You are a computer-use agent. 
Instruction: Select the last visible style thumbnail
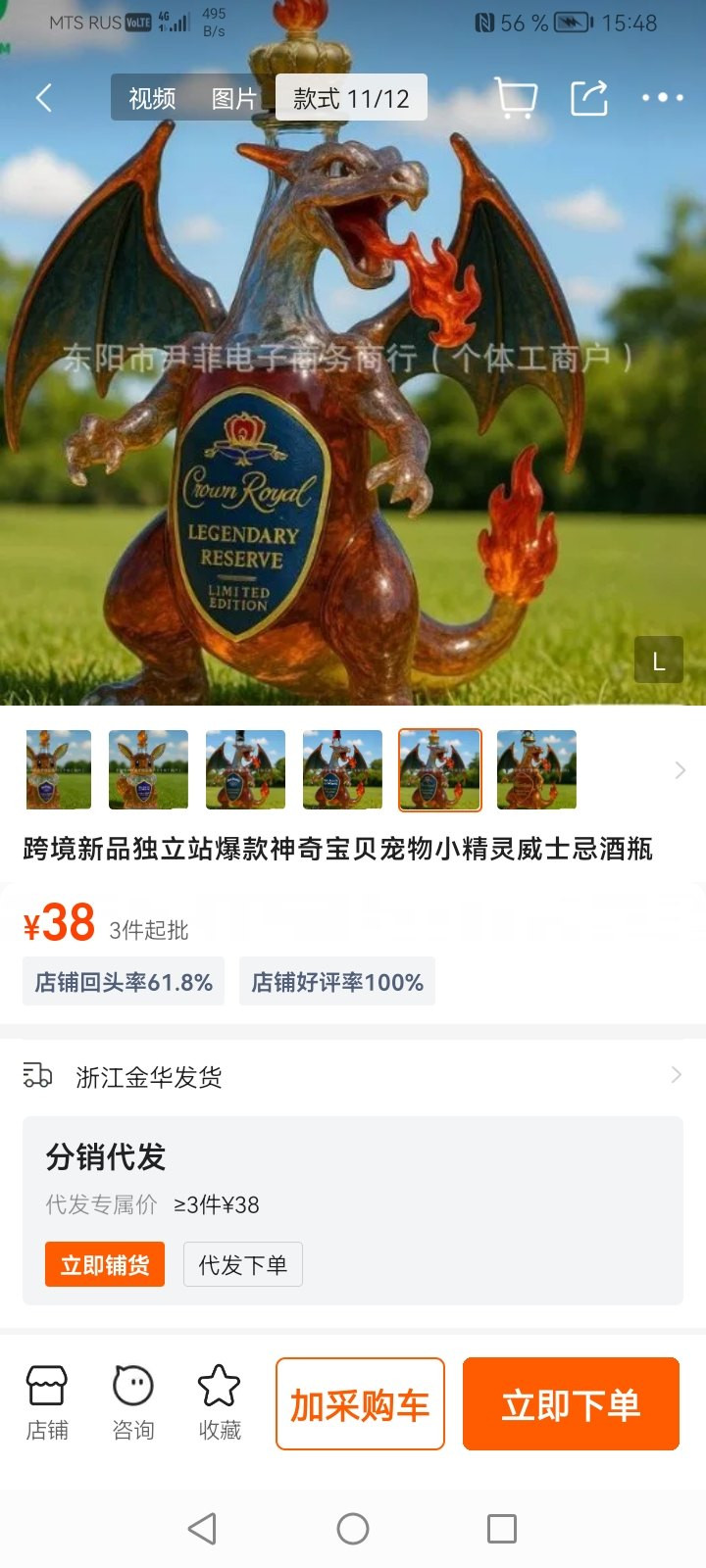coord(536,769)
